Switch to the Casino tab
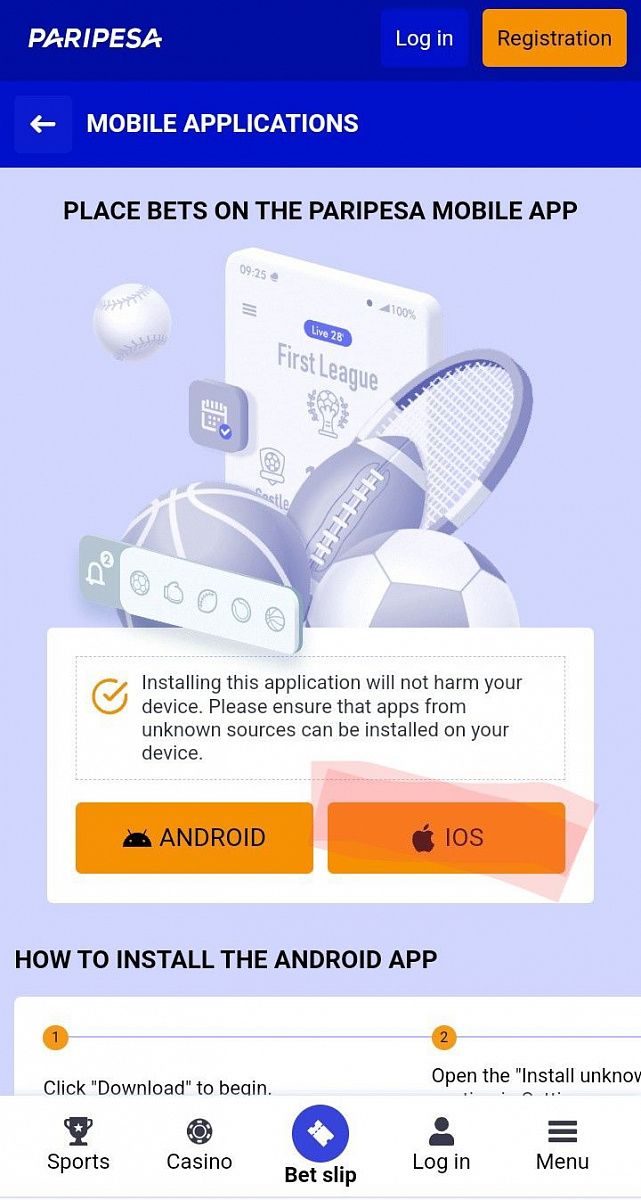Image resolution: width=641 pixels, height=1200 pixels. pyautogui.click(x=199, y=1145)
